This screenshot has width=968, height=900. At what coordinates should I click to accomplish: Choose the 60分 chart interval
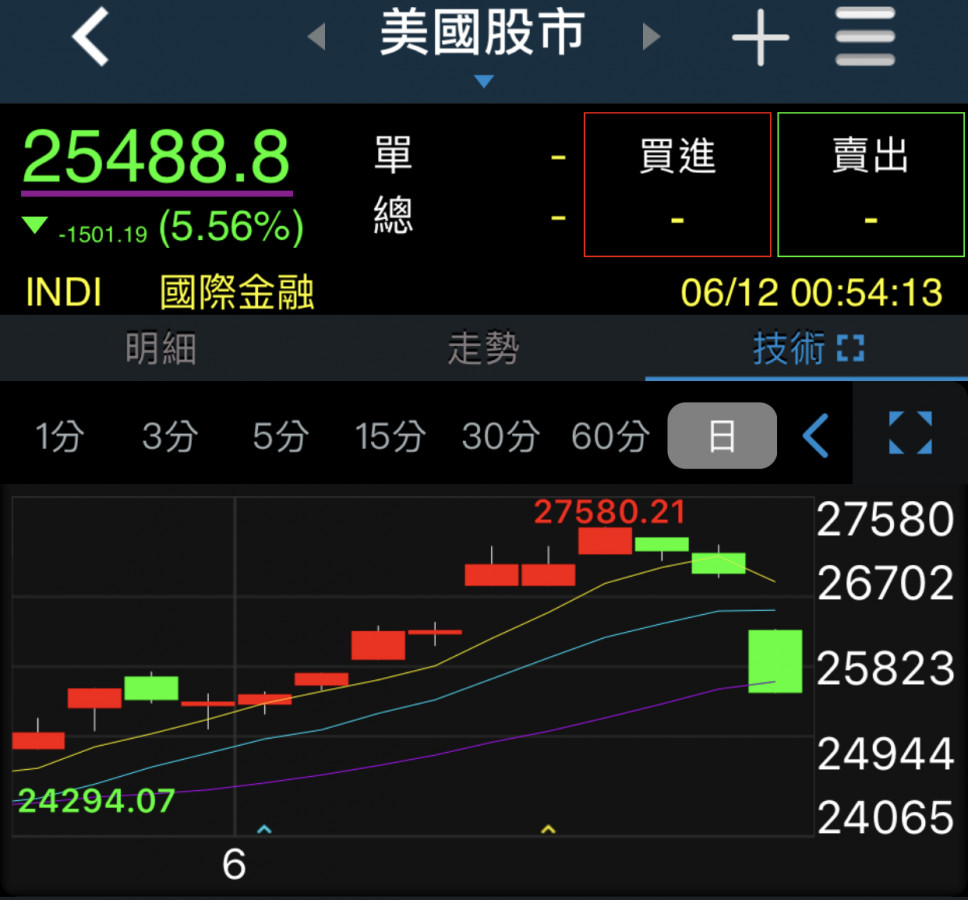610,437
